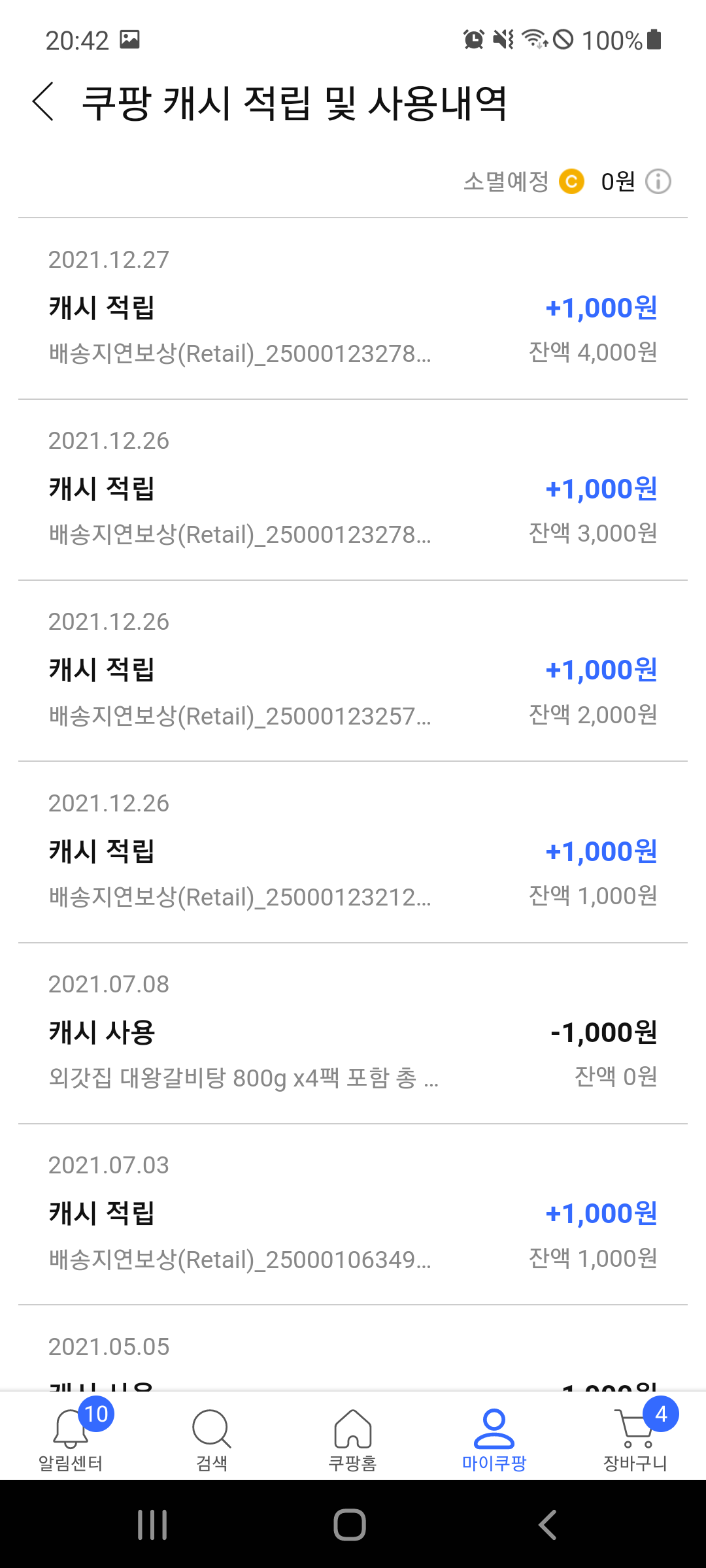Go back from the Coupang Cash history page
Viewport: 706px width, 1568px height.
(43, 102)
